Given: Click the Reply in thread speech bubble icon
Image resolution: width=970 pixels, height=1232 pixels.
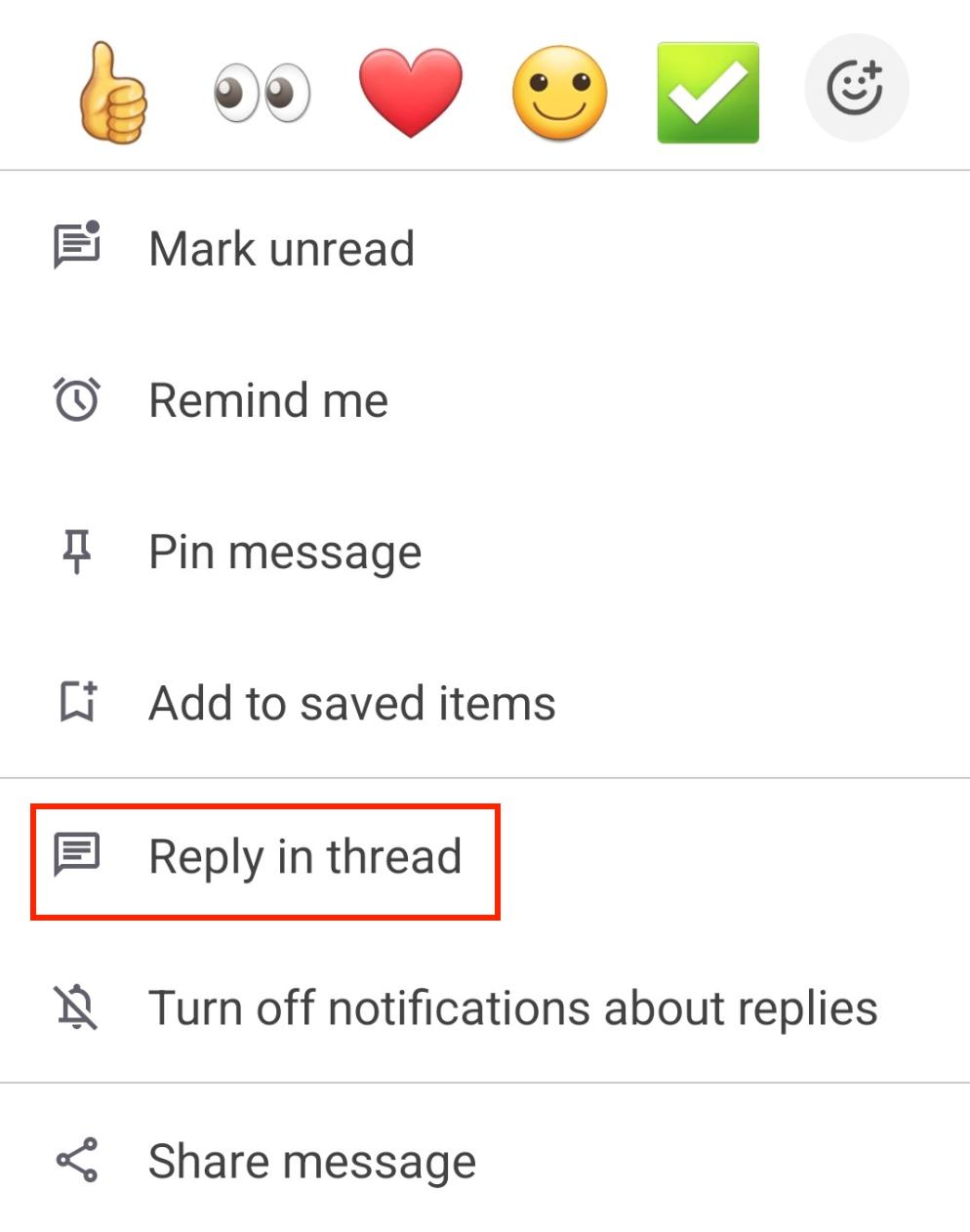Looking at the screenshot, I should (x=76, y=854).
